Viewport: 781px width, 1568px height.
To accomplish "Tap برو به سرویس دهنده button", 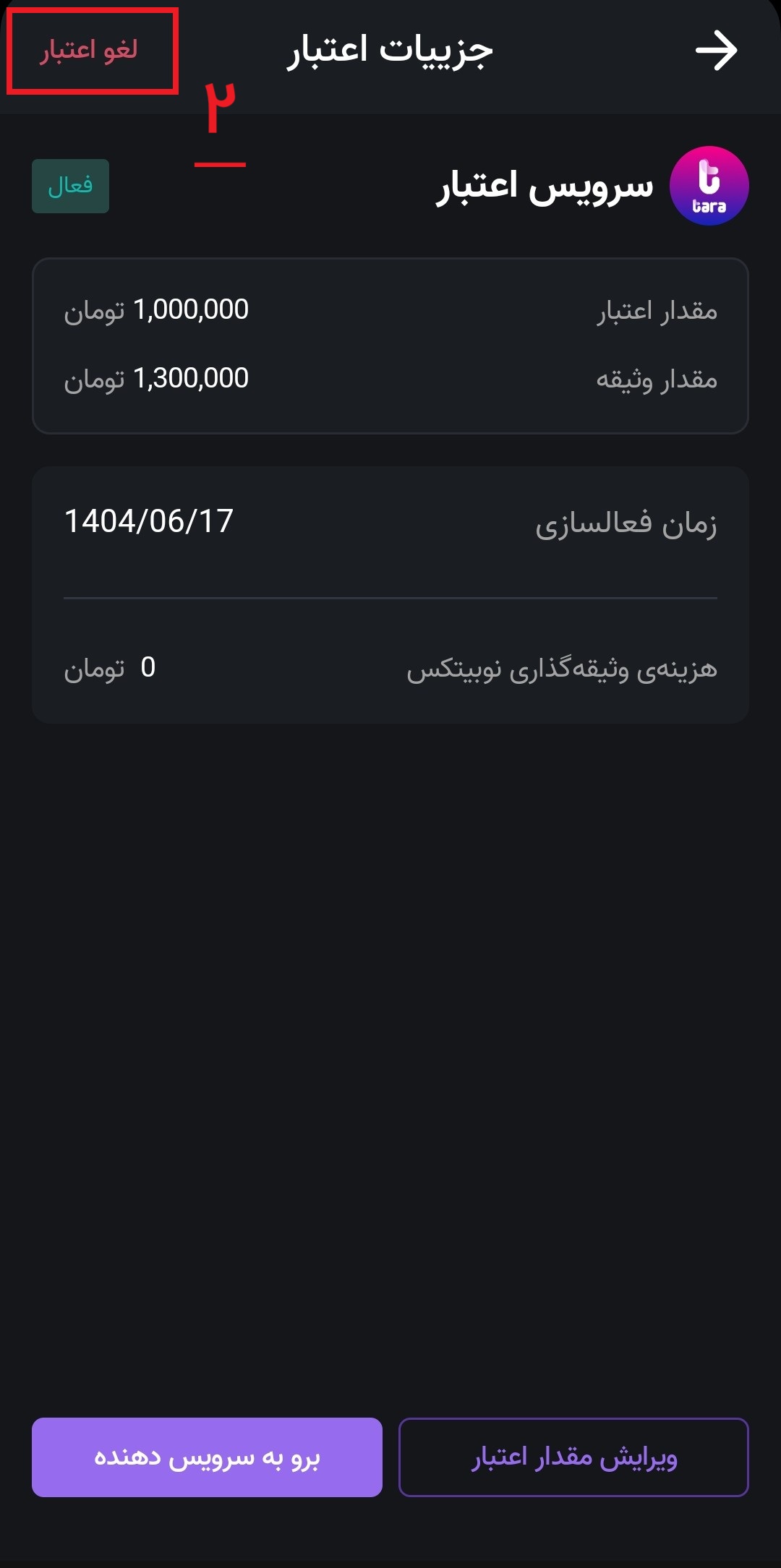I will 207,1457.
